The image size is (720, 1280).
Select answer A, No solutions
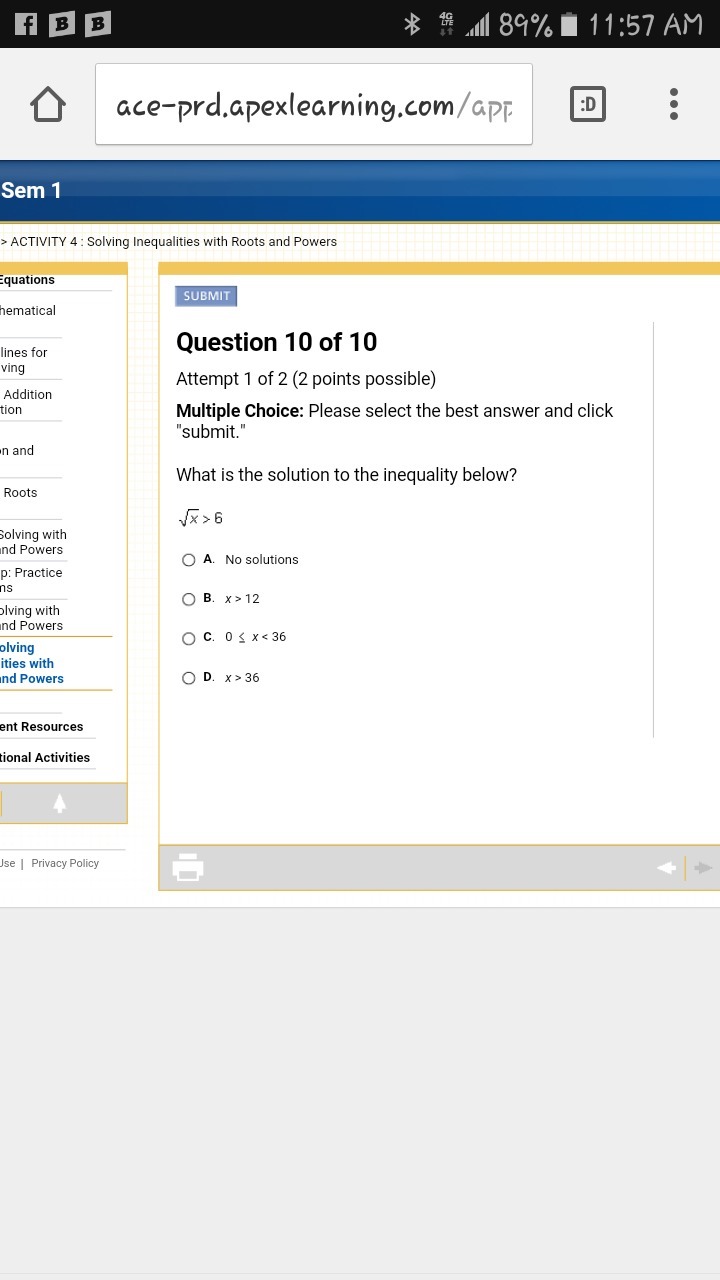click(189, 560)
